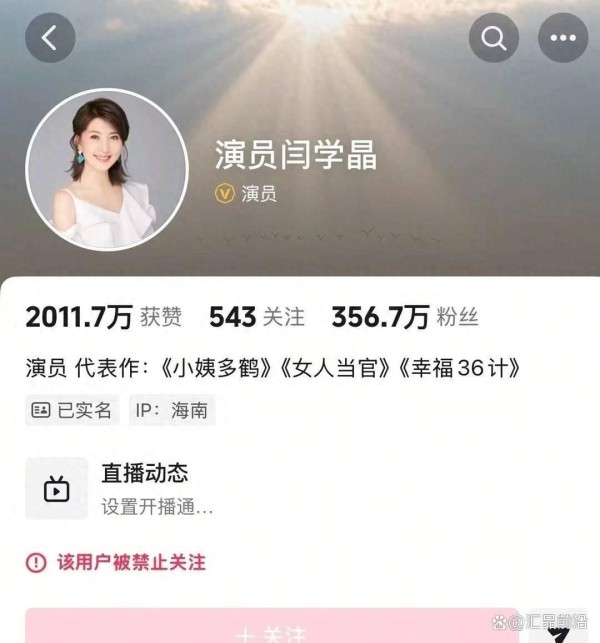This screenshot has height=643, width=600.
Task: Open the 356.7万 粉丝 followers list
Action: click(x=404, y=318)
